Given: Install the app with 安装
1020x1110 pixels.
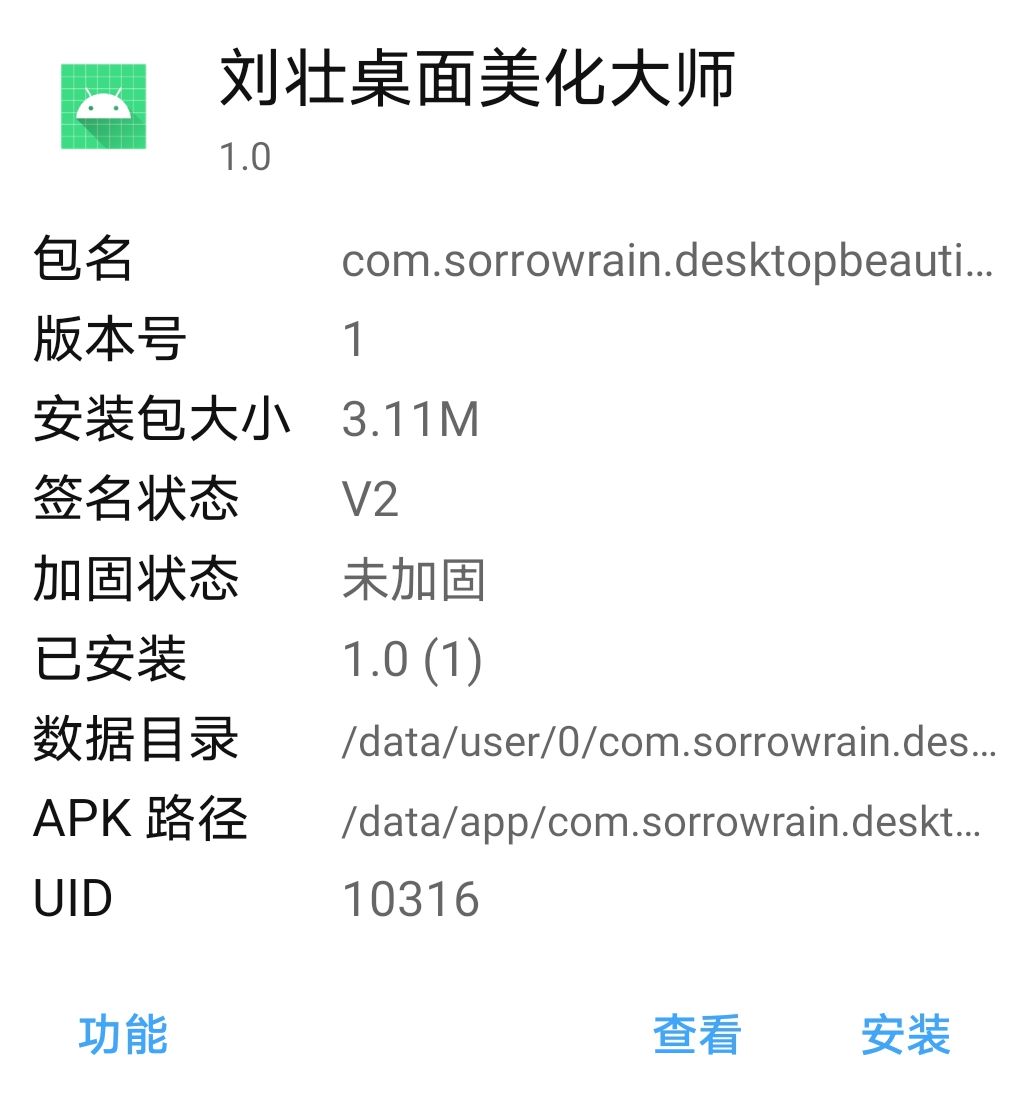Looking at the screenshot, I should pyautogui.click(x=905, y=1035).
